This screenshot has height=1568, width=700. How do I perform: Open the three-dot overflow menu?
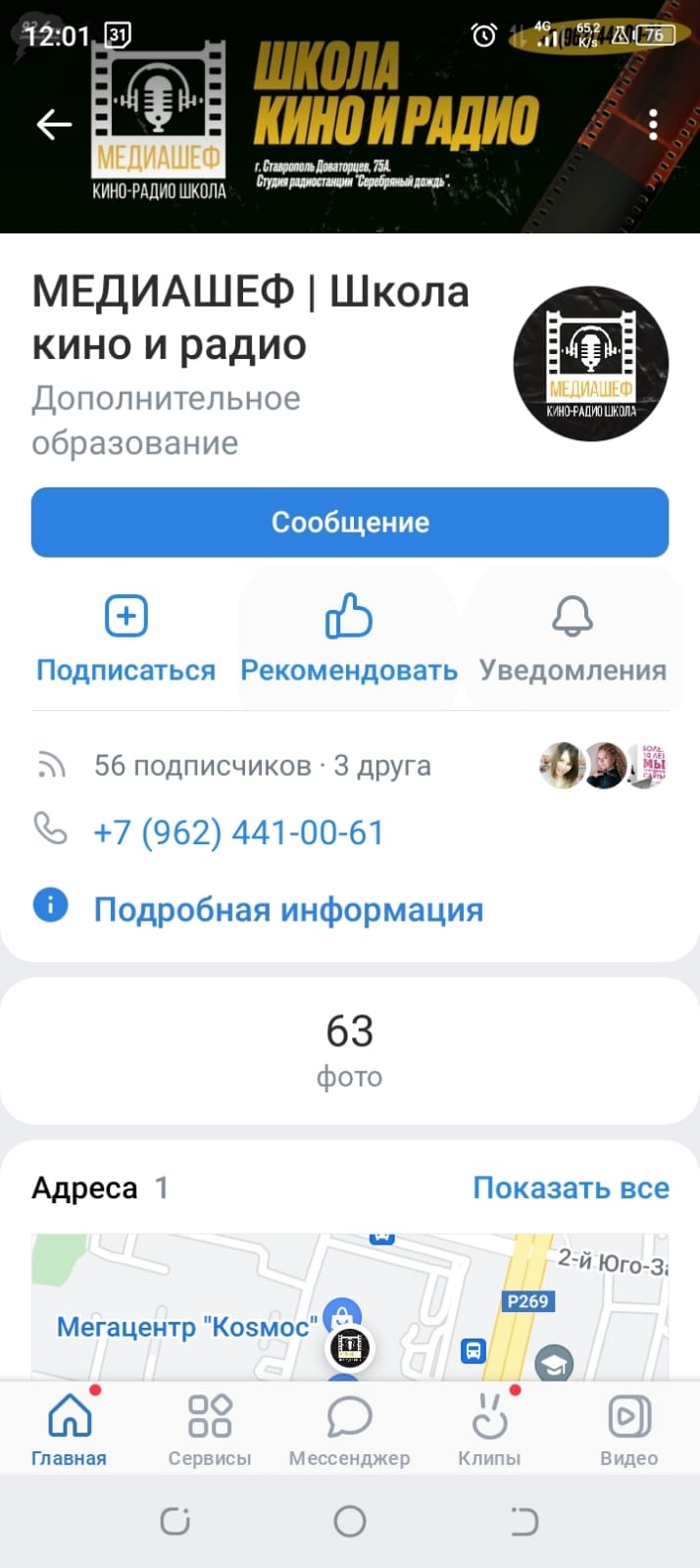653,125
